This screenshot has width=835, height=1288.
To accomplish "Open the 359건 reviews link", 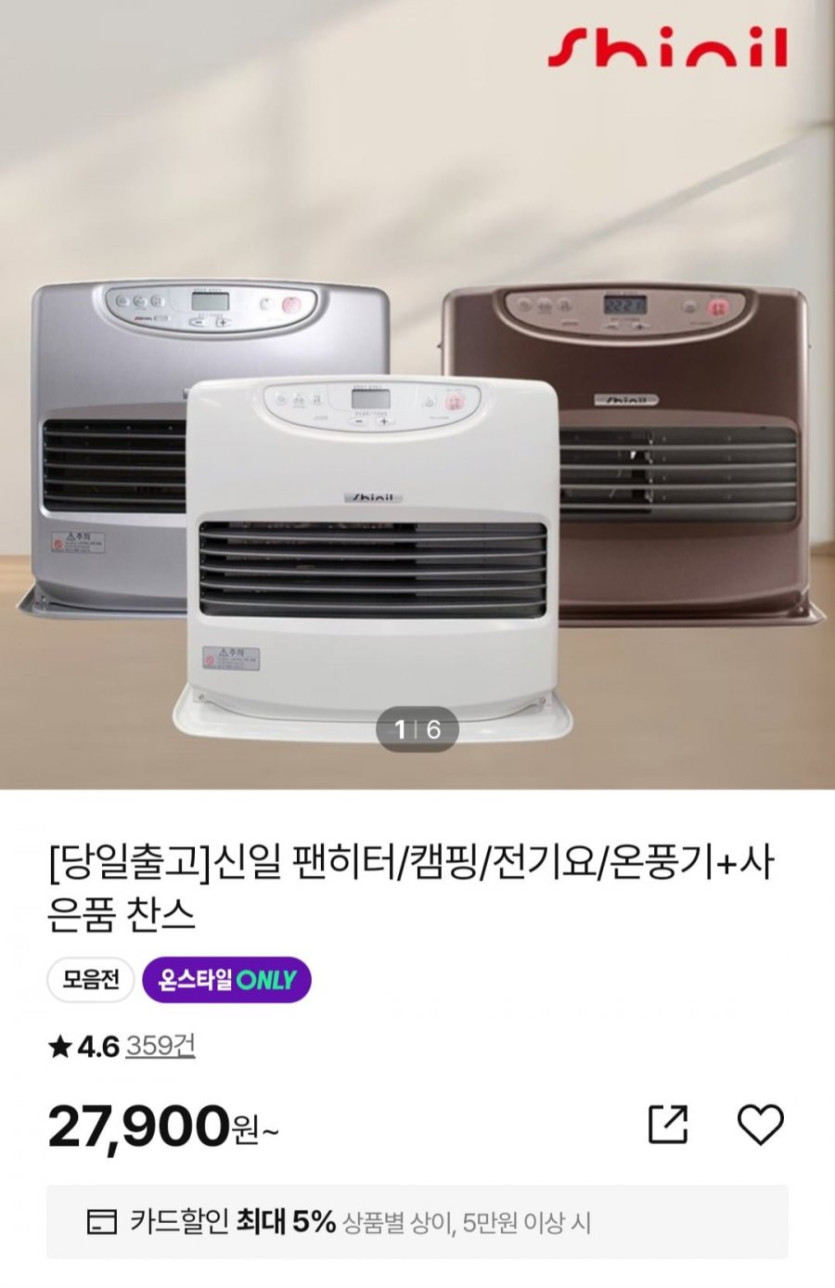I will (160, 1046).
